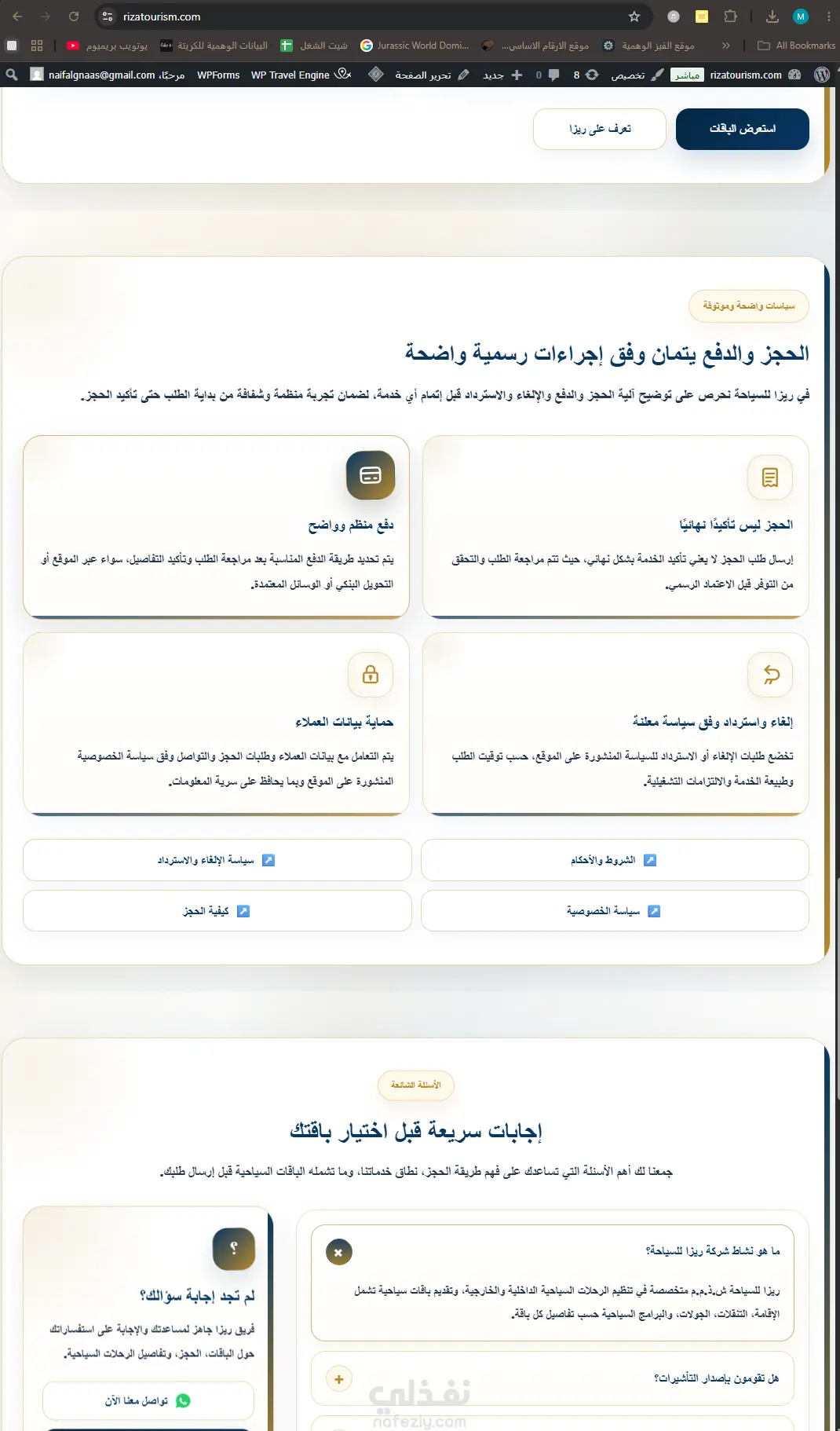Viewport: 840px width, 1431px height.
Task: Open the كيفية الحجز link
Action: pyautogui.click(x=217, y=911)
